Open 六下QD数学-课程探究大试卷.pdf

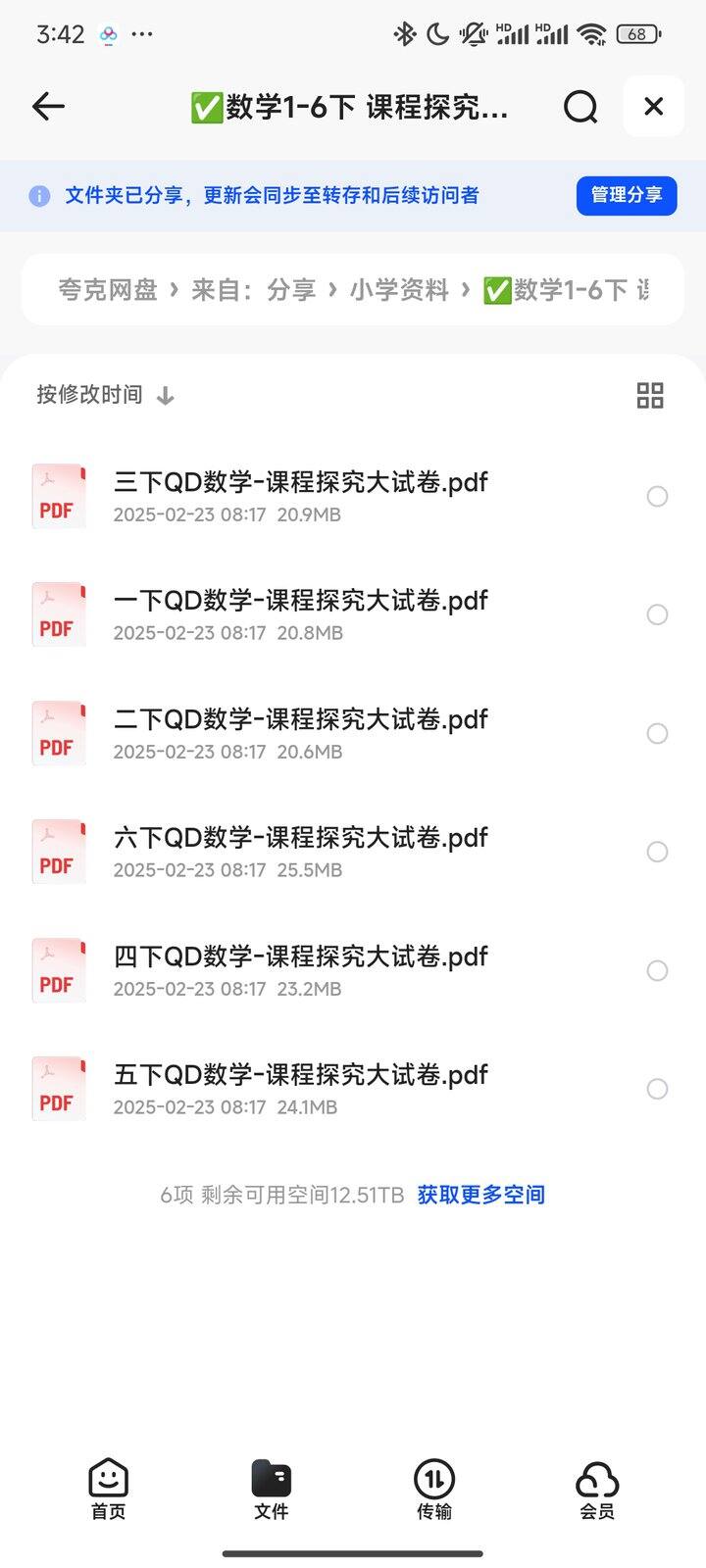[353, 853]
